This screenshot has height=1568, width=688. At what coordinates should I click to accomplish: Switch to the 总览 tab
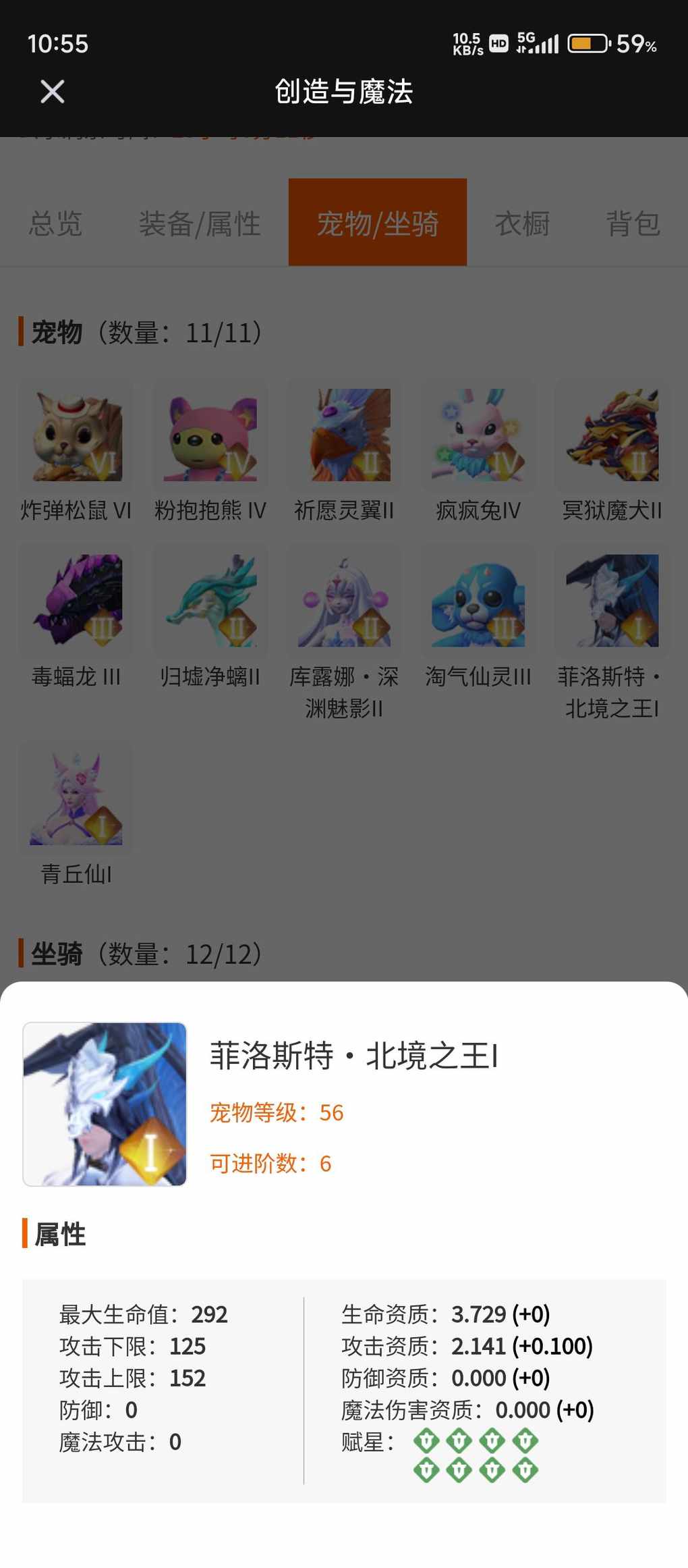point(55,223)
